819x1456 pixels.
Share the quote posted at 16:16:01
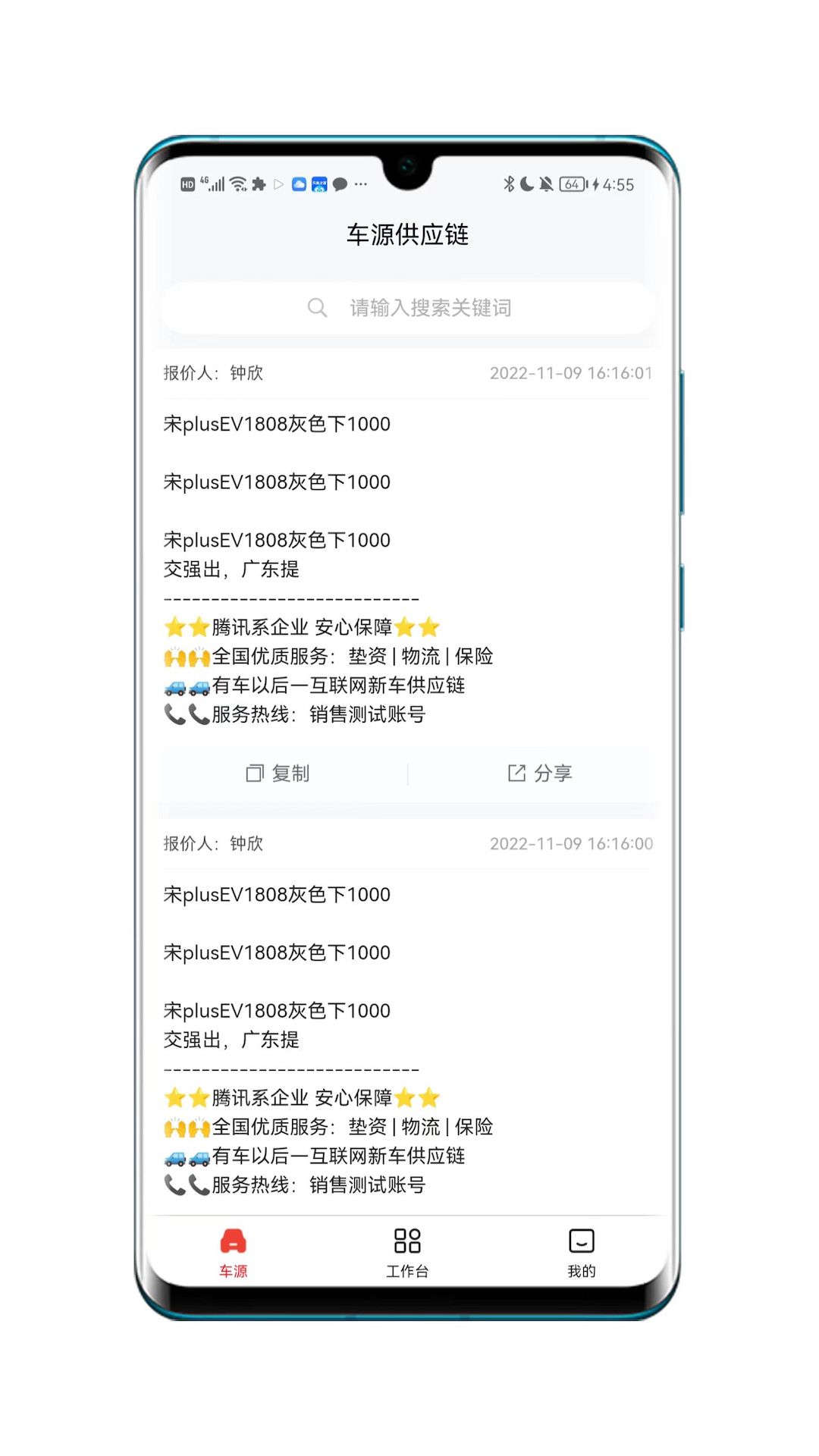click(539, 773)
